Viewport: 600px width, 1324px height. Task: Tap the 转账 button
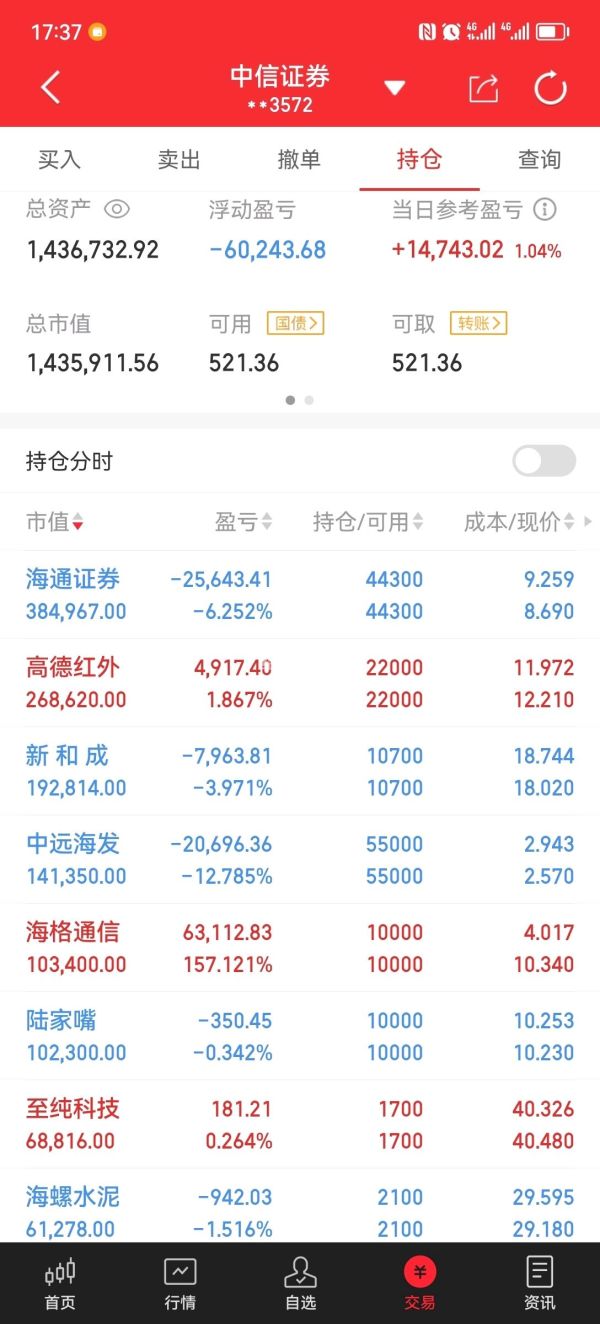click(x=479, y=323)
